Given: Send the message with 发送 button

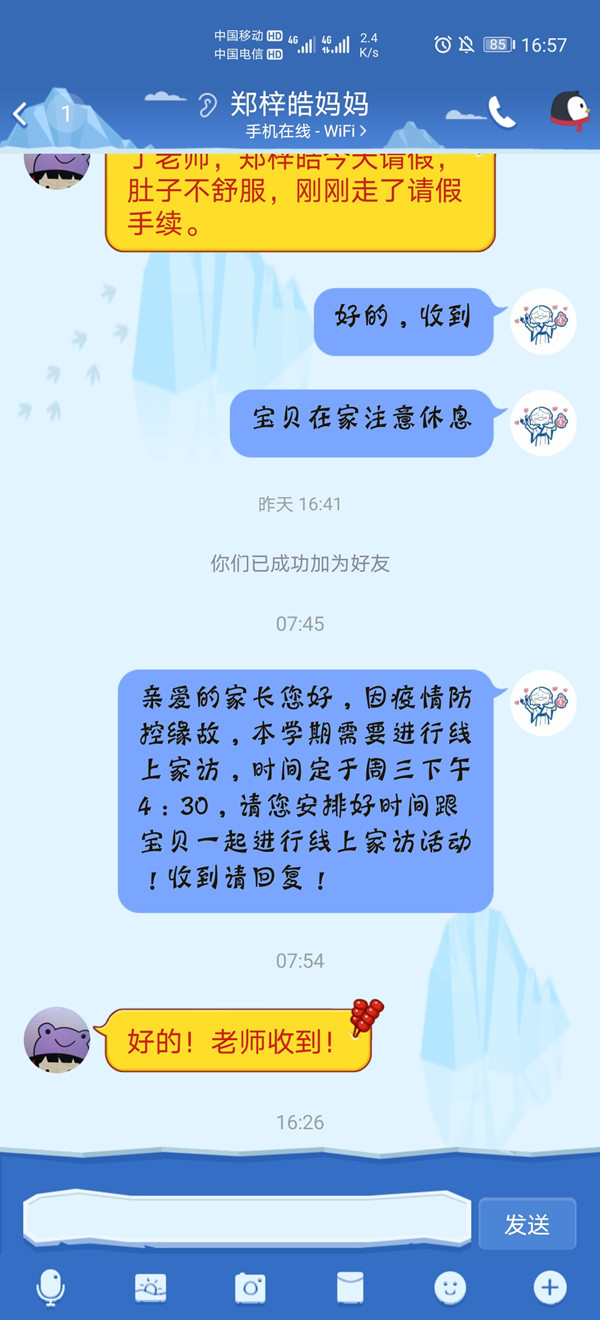Looking at the screenshot, I should click(x=527, y=1224).
